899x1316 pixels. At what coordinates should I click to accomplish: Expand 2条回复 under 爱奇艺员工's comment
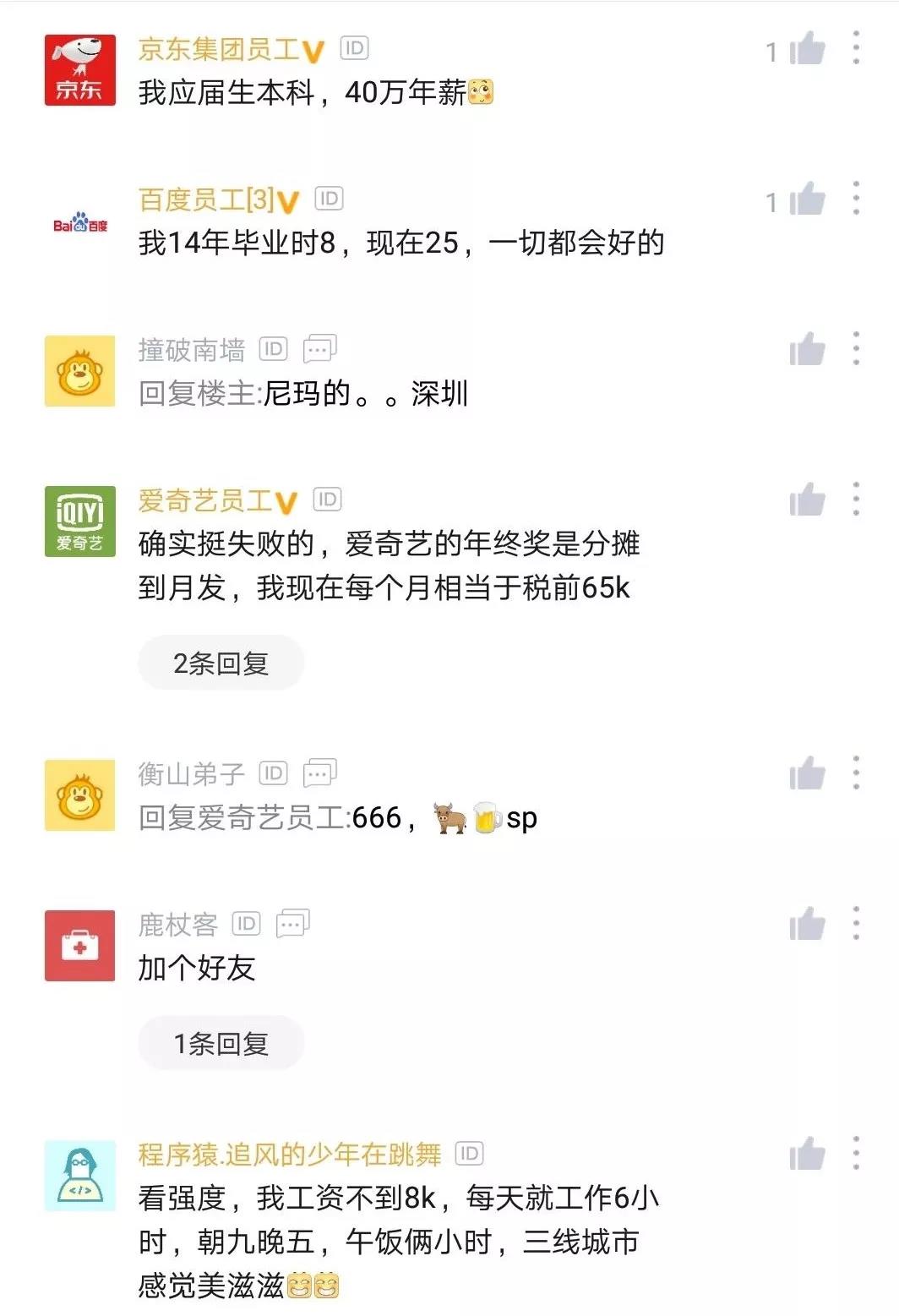(x=221, y=663)
